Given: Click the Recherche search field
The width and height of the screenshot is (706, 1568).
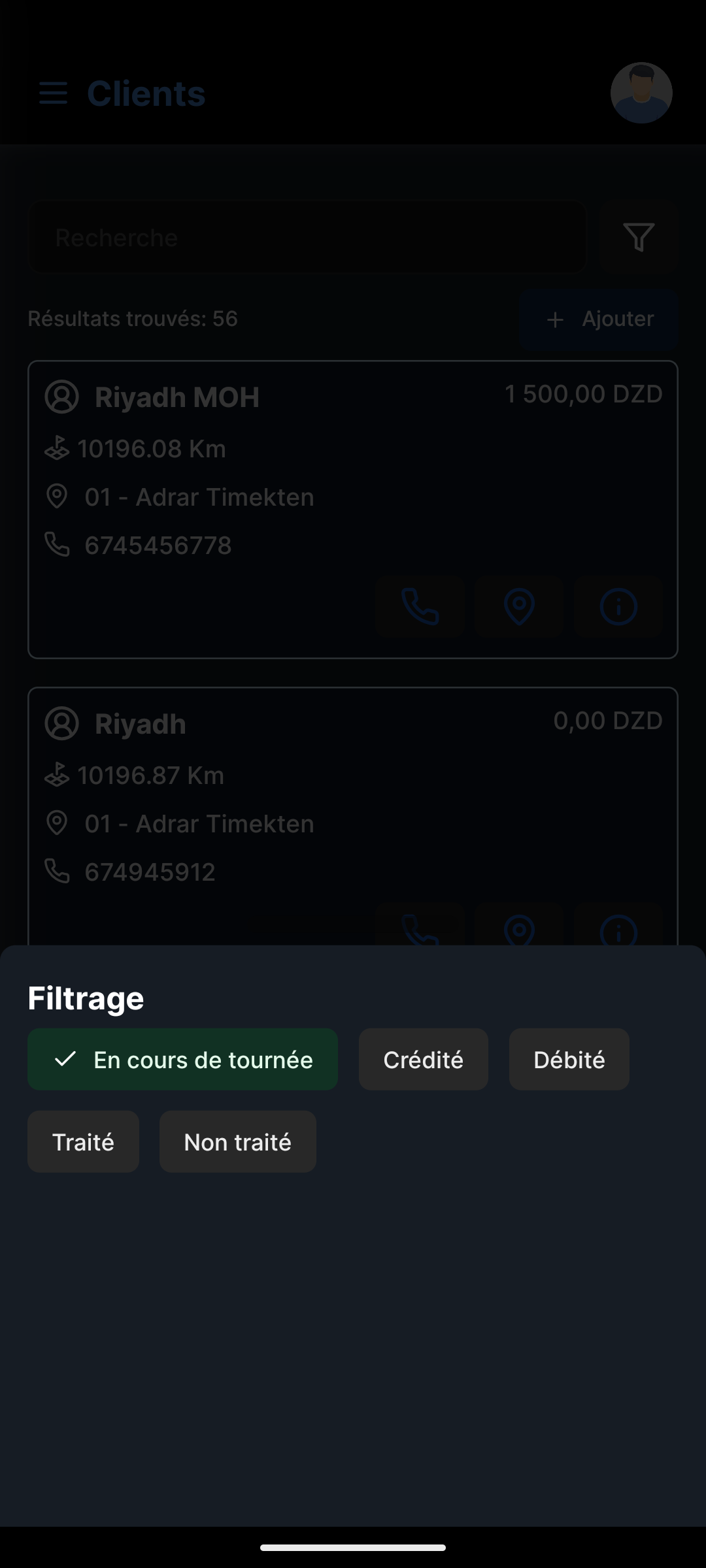Looking at the screenshot, I should (x=307, y=237).
